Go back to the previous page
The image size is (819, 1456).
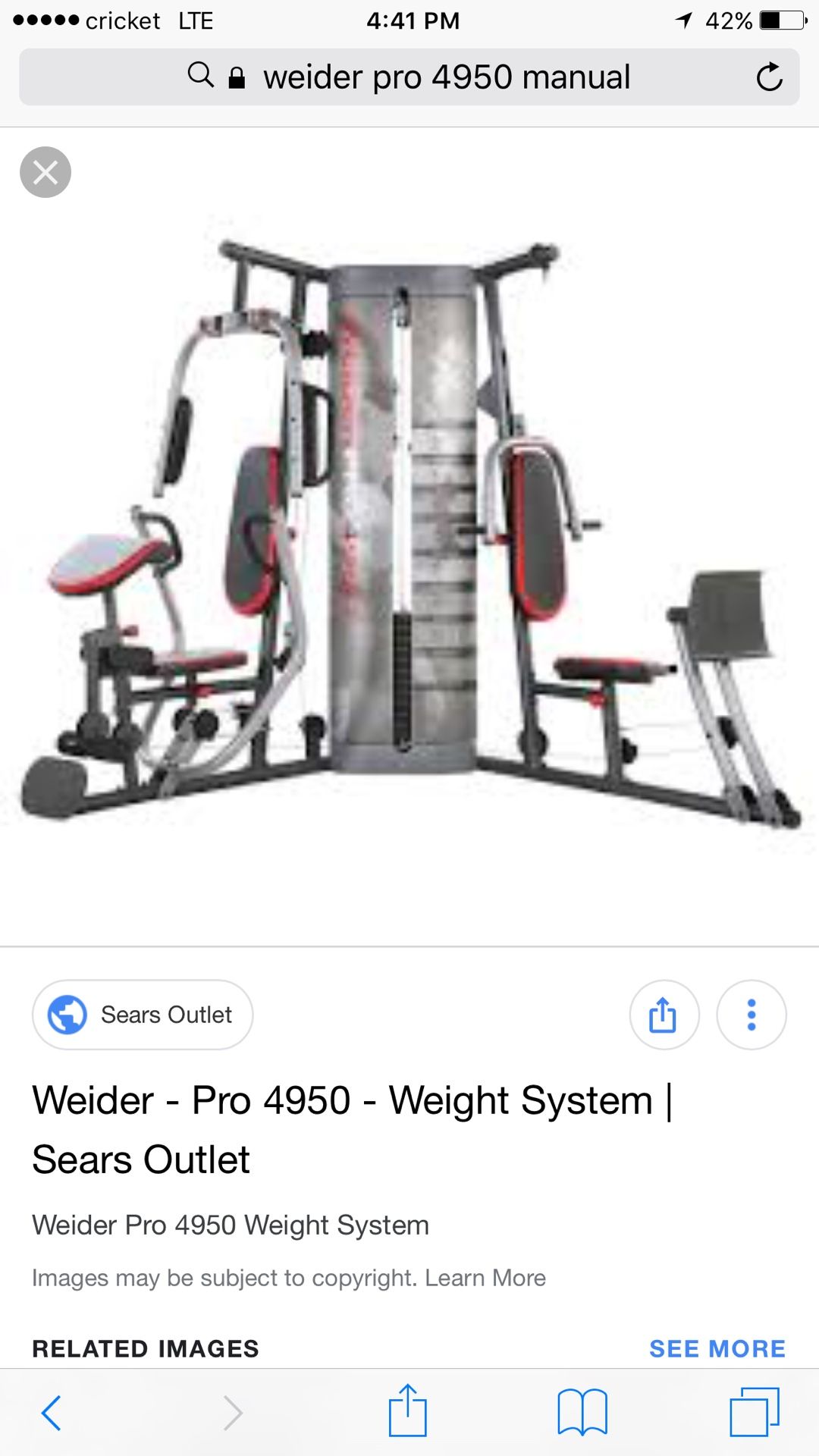click(x=52, y=1413)
